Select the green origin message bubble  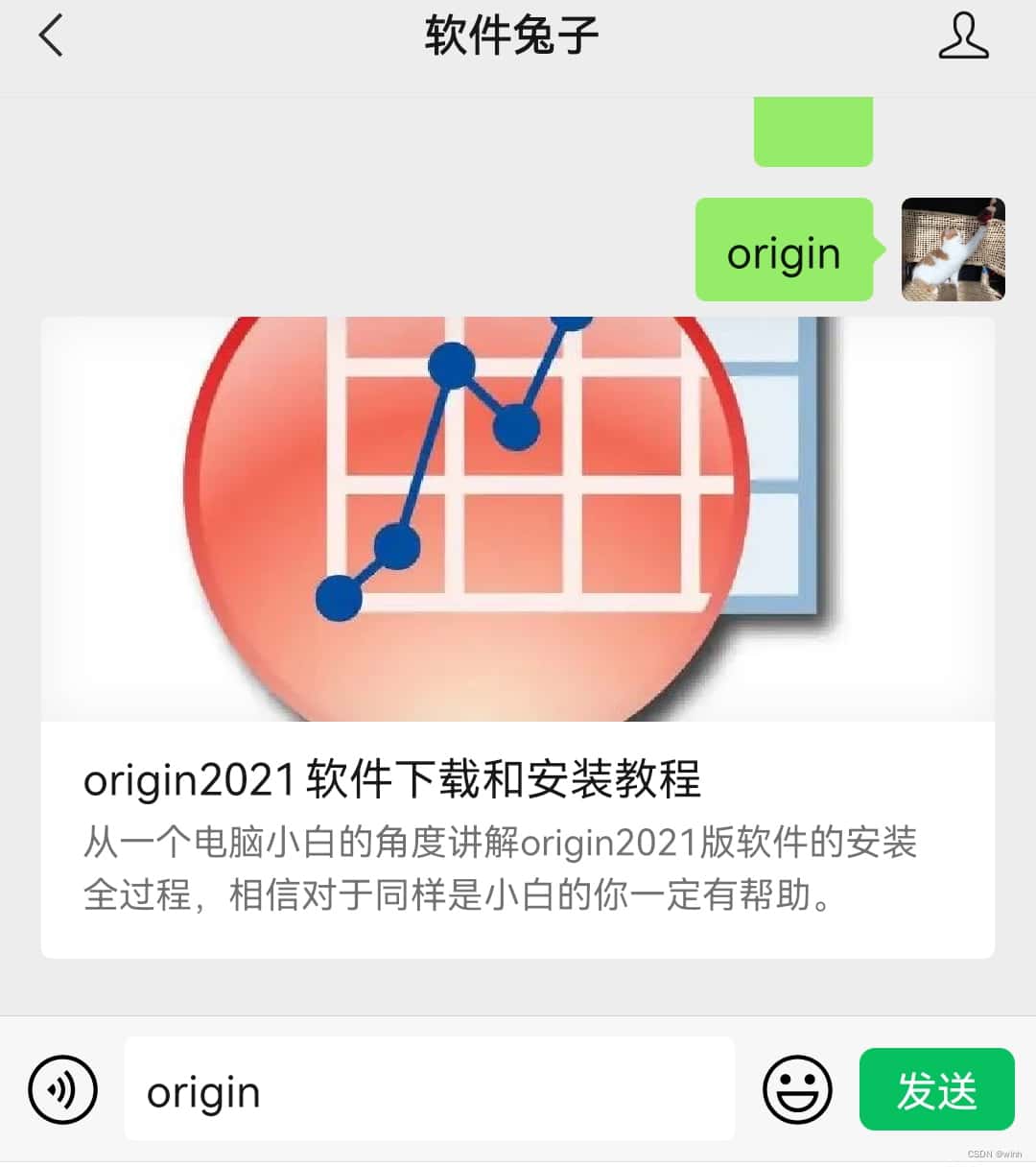click(x=783, y=250)
